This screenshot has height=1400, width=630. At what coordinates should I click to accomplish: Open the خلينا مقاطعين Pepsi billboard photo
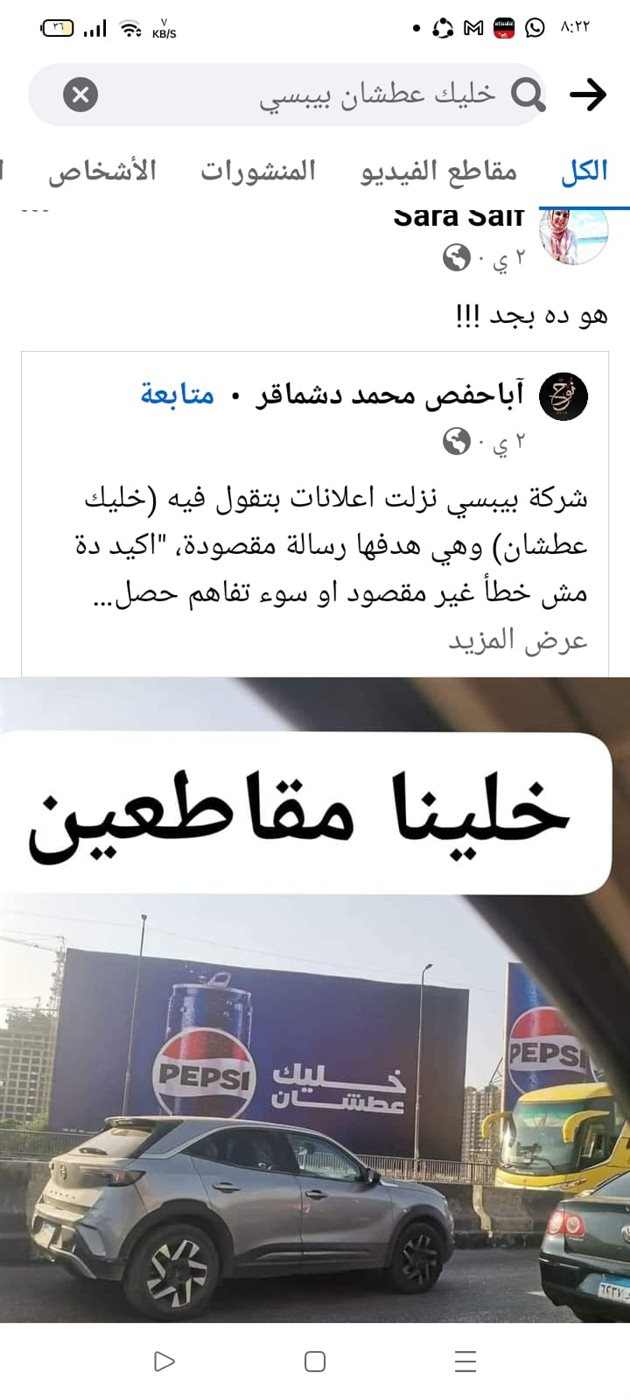tap(315, 1000)
